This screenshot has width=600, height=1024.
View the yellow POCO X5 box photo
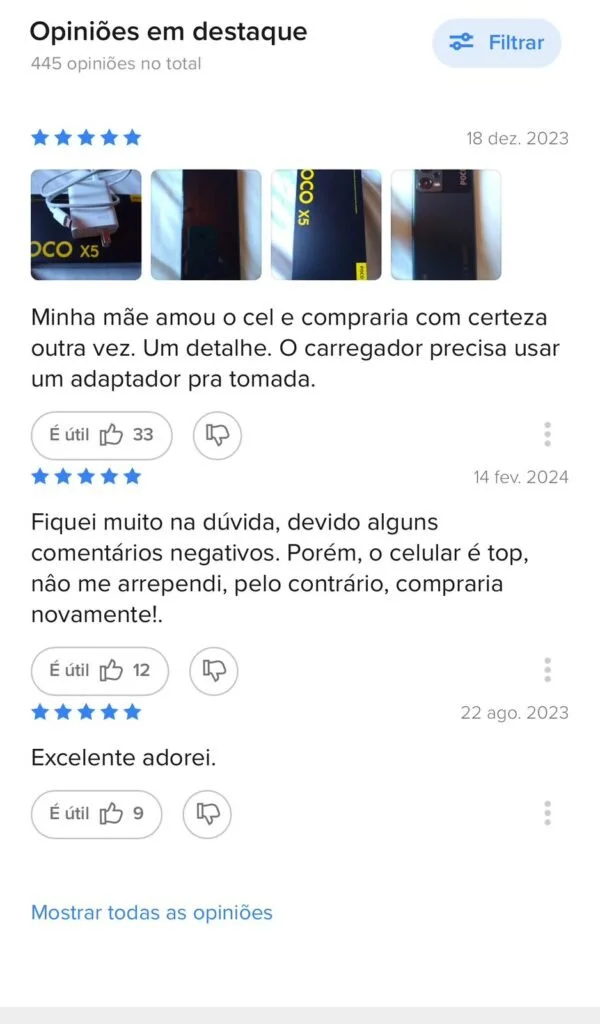point(326,224)
